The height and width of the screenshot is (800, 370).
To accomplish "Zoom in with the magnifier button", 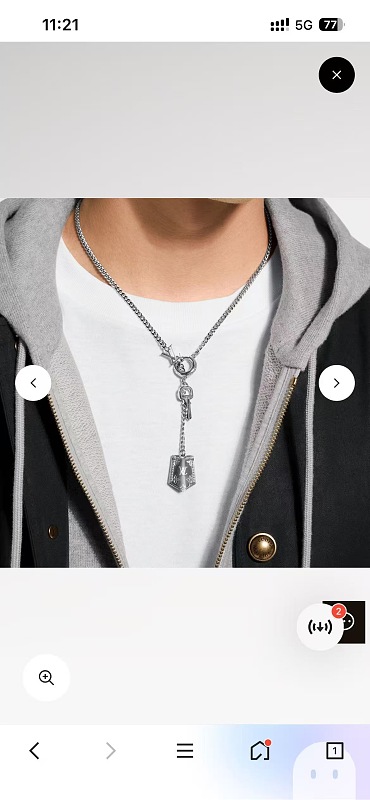I will (46, 678).
